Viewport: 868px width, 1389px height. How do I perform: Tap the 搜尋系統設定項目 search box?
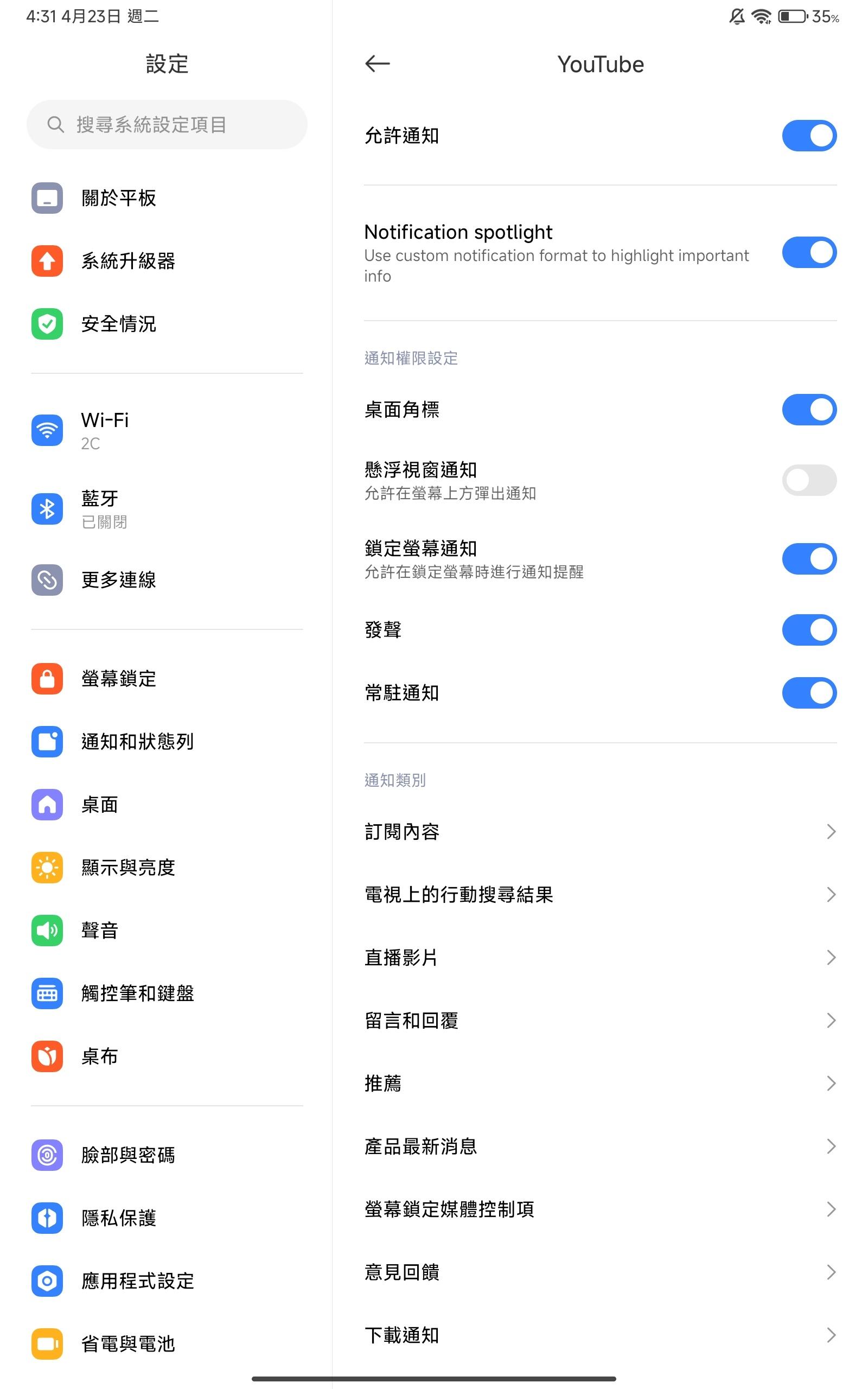pyautogui.click(x=167, y=125)
